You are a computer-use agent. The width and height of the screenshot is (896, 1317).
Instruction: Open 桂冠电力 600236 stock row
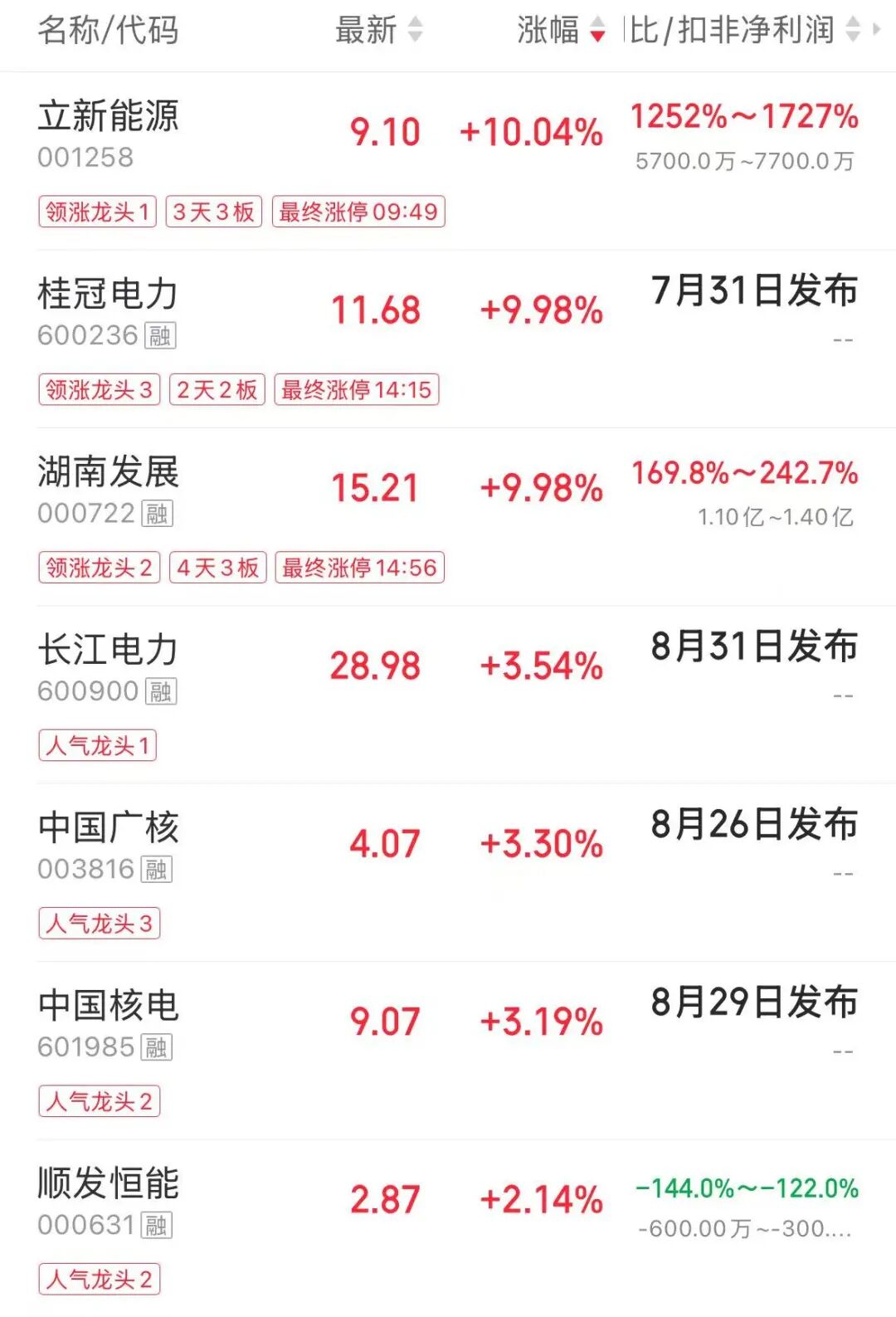point(448,339)
